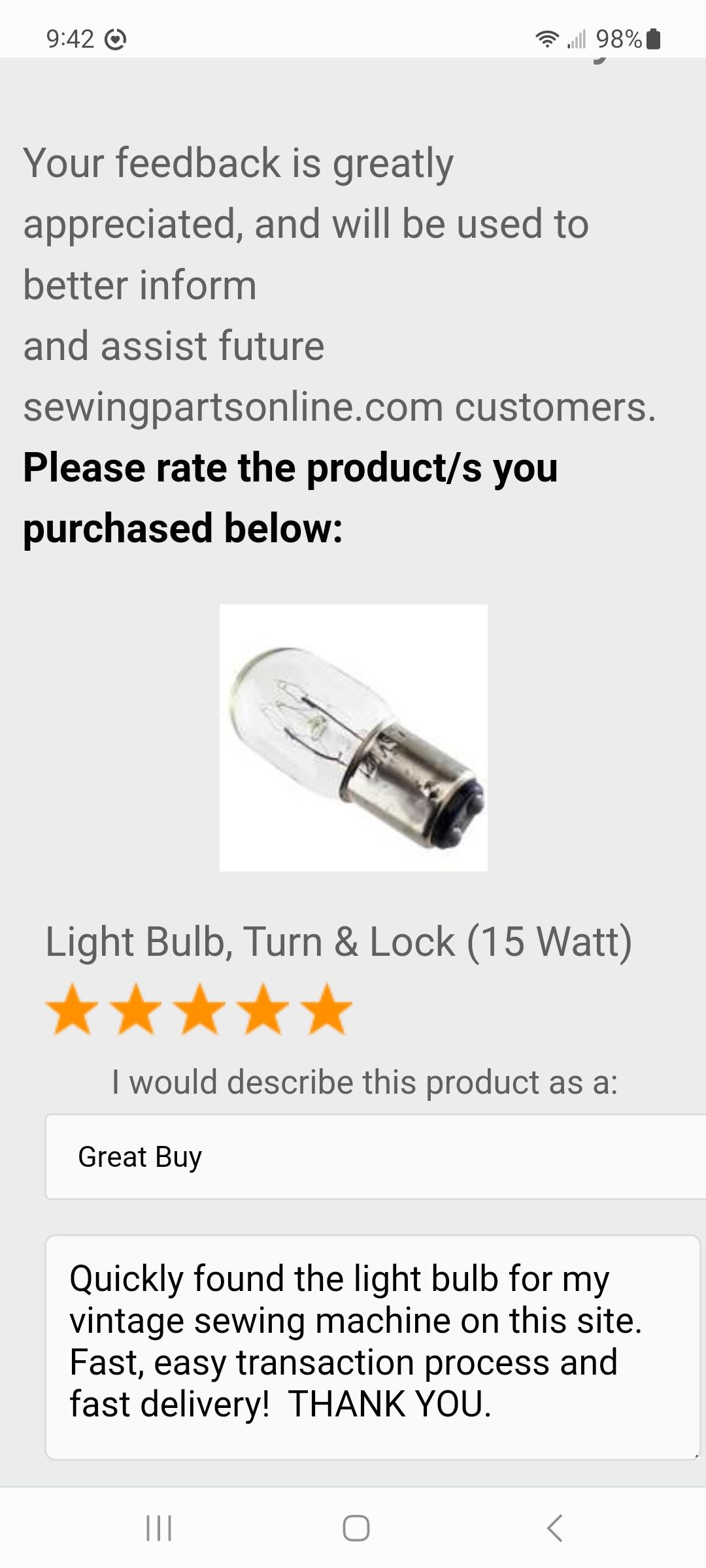Viewport: 706px width, 1568px height.
Task: Select the fifth star rating
Action: click(326, 1009)
